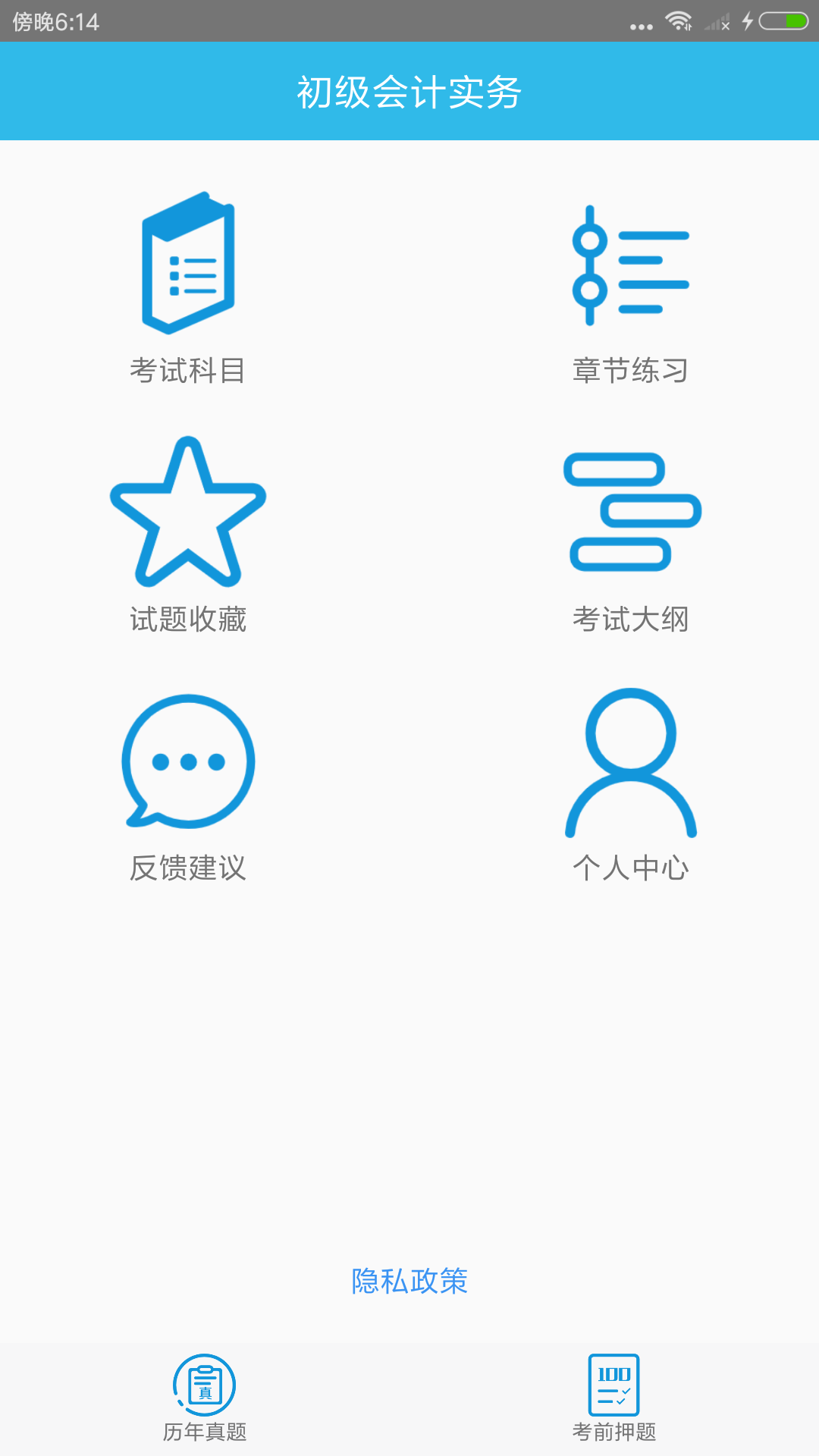The image size is (819, 1456).
Task: Tap the 试题收藏 text label
Action: pyautogui.click(x=188, y=621)
